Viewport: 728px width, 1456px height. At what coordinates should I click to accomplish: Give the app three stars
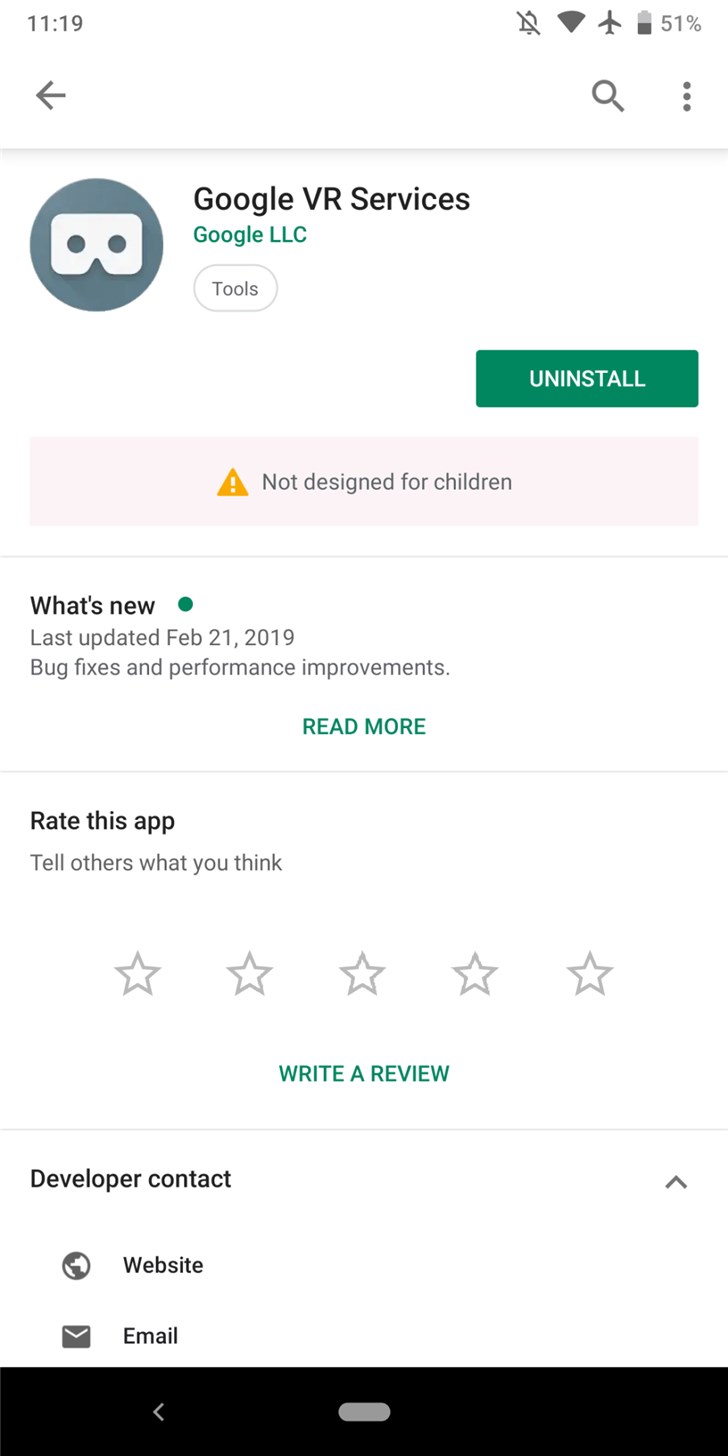click(x=362, y=974)
